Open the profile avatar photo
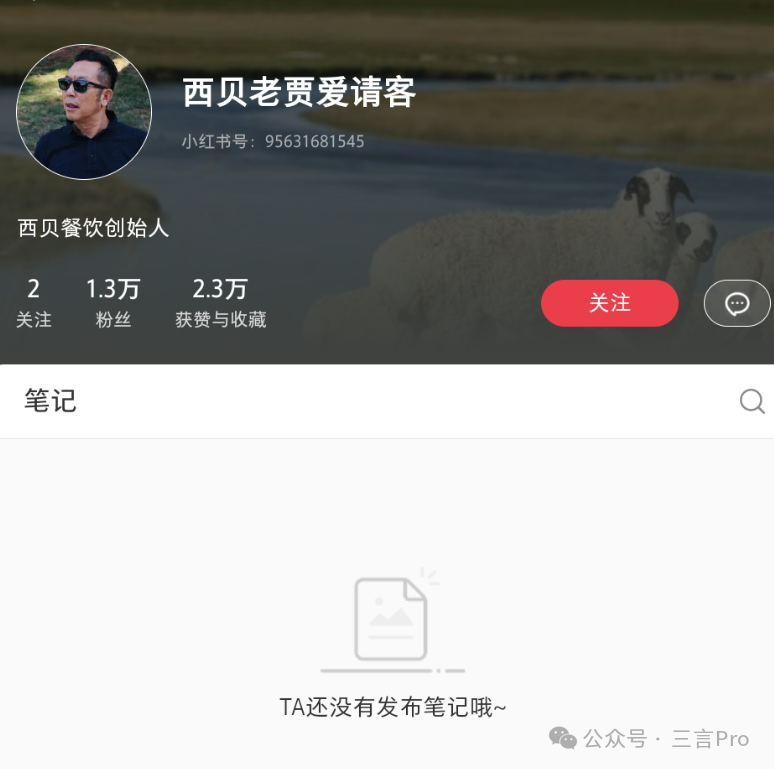 84,112
